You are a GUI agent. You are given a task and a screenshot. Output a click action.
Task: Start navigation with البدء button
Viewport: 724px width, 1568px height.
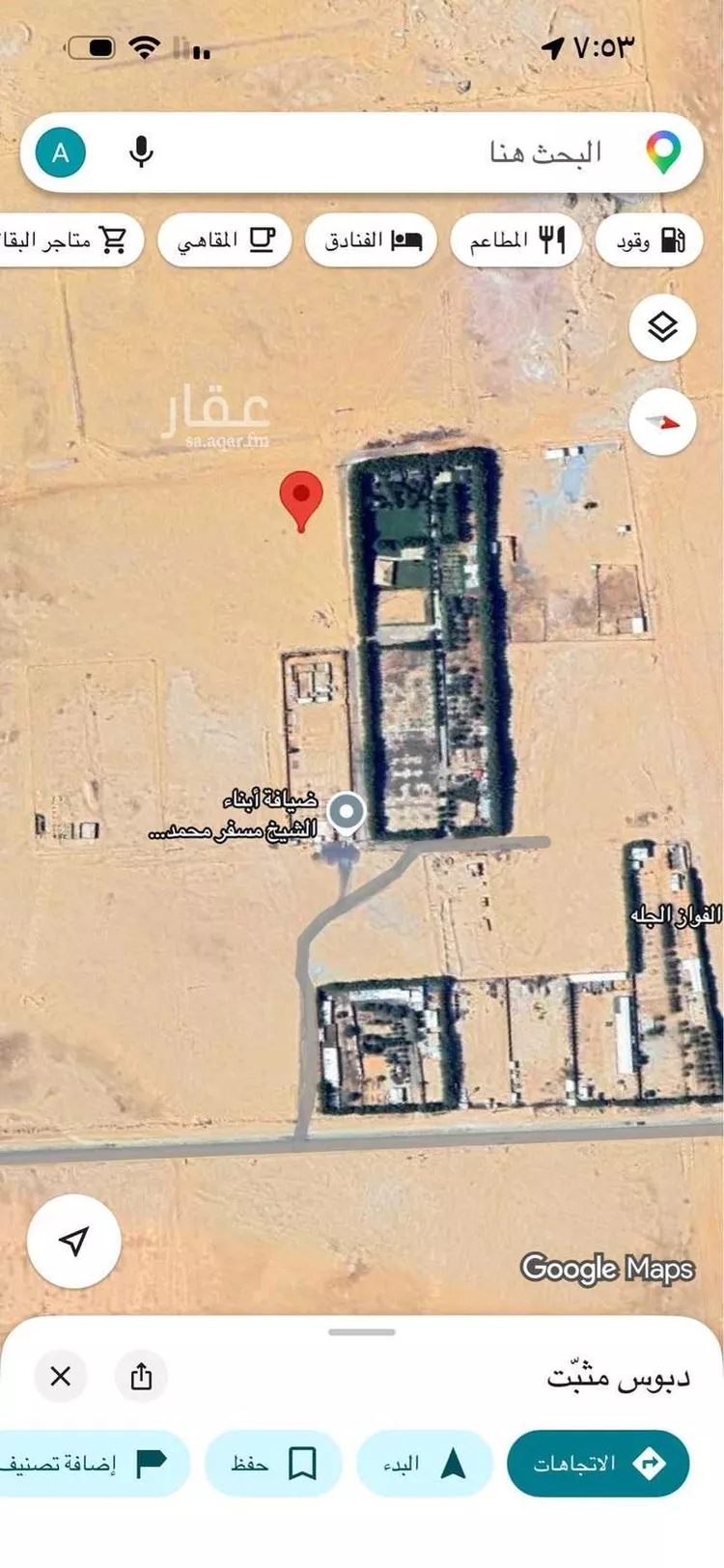[x=426, y=1464]
